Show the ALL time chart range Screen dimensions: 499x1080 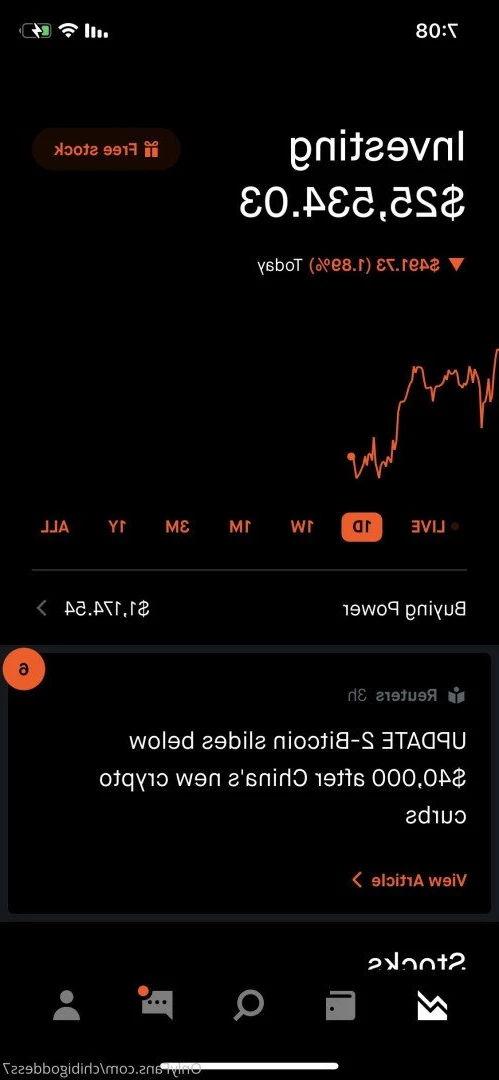click(54, 528)
